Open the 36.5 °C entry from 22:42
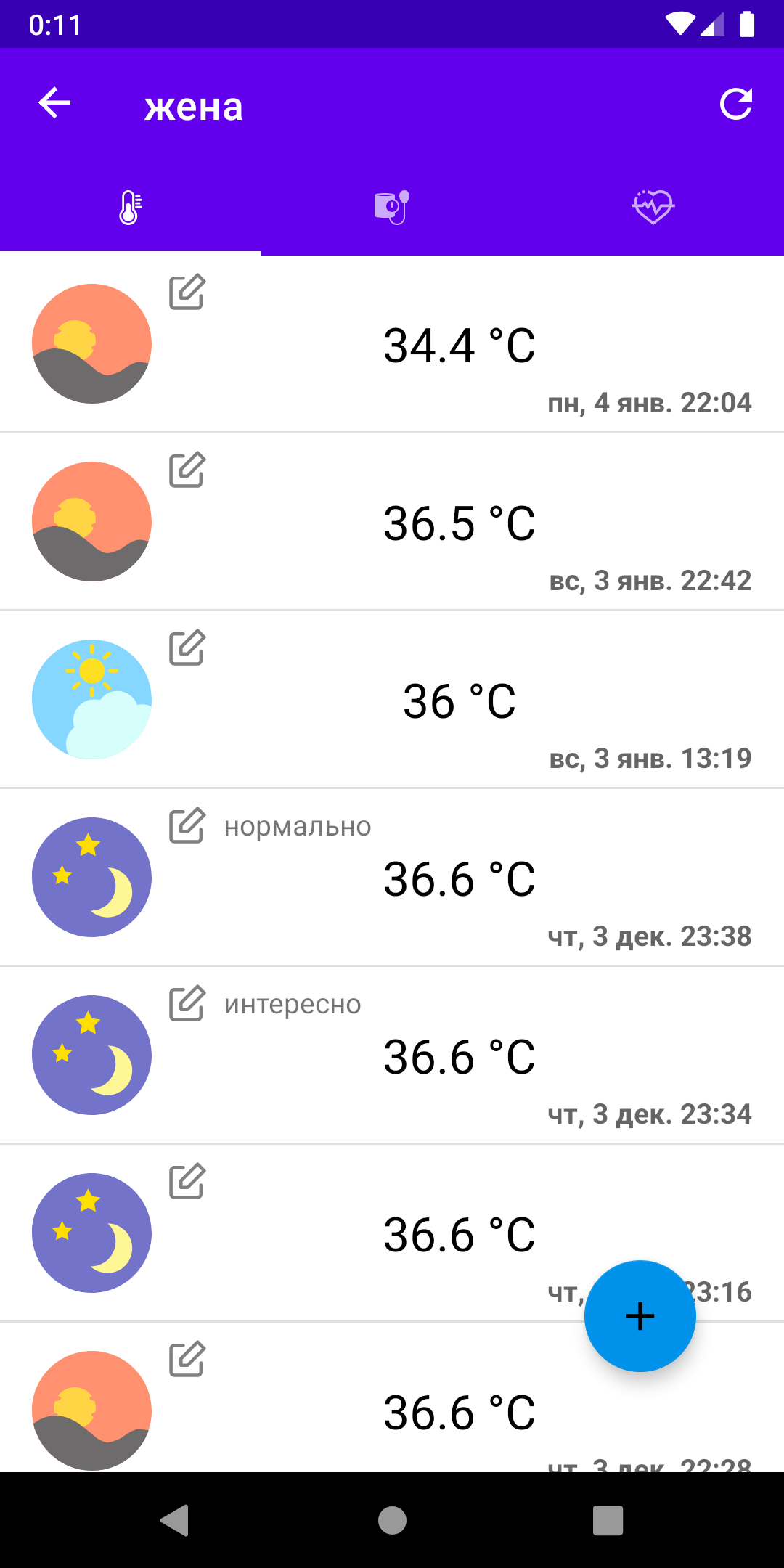Image resolution: width=784 pixels, height=1568 pixels. tap(459, 524)
